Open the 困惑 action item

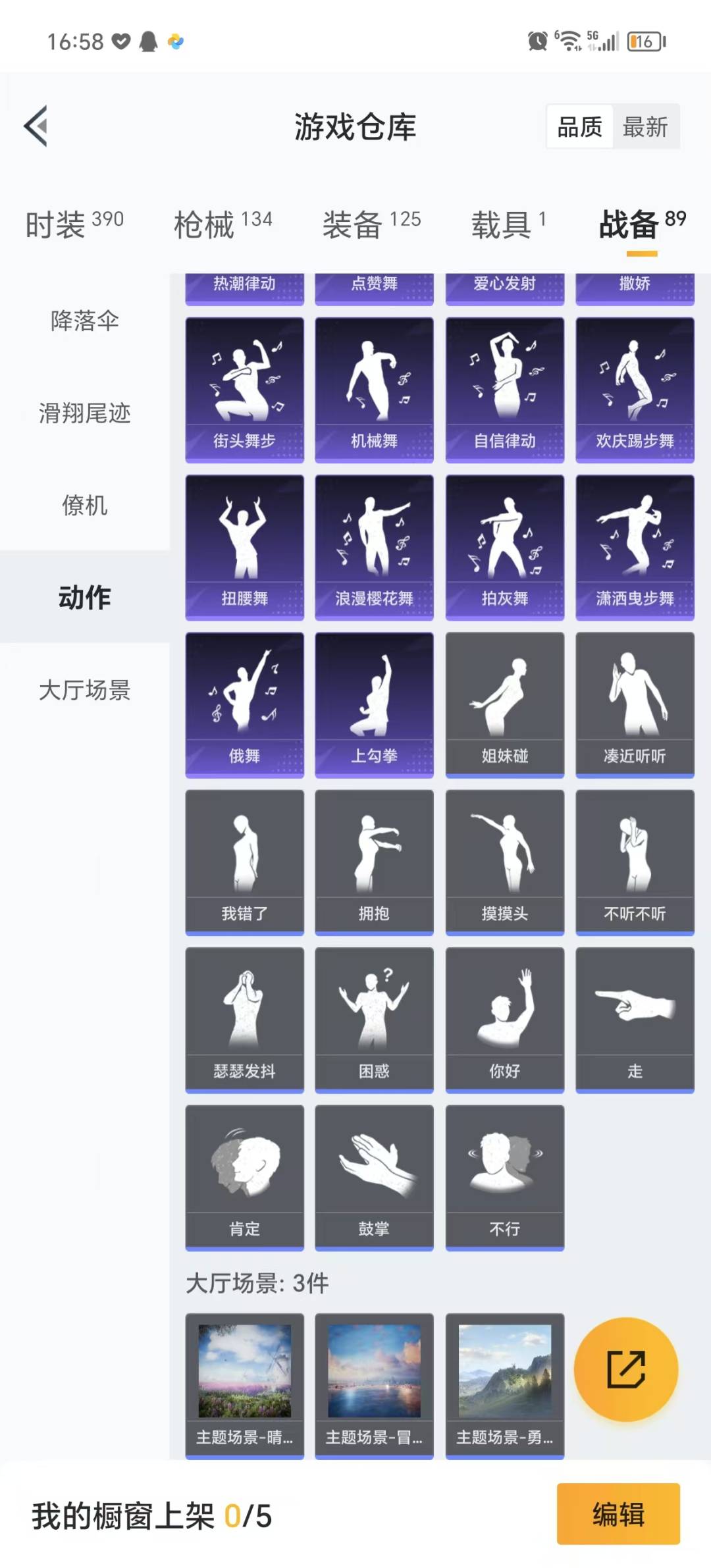click(374, 1019)
